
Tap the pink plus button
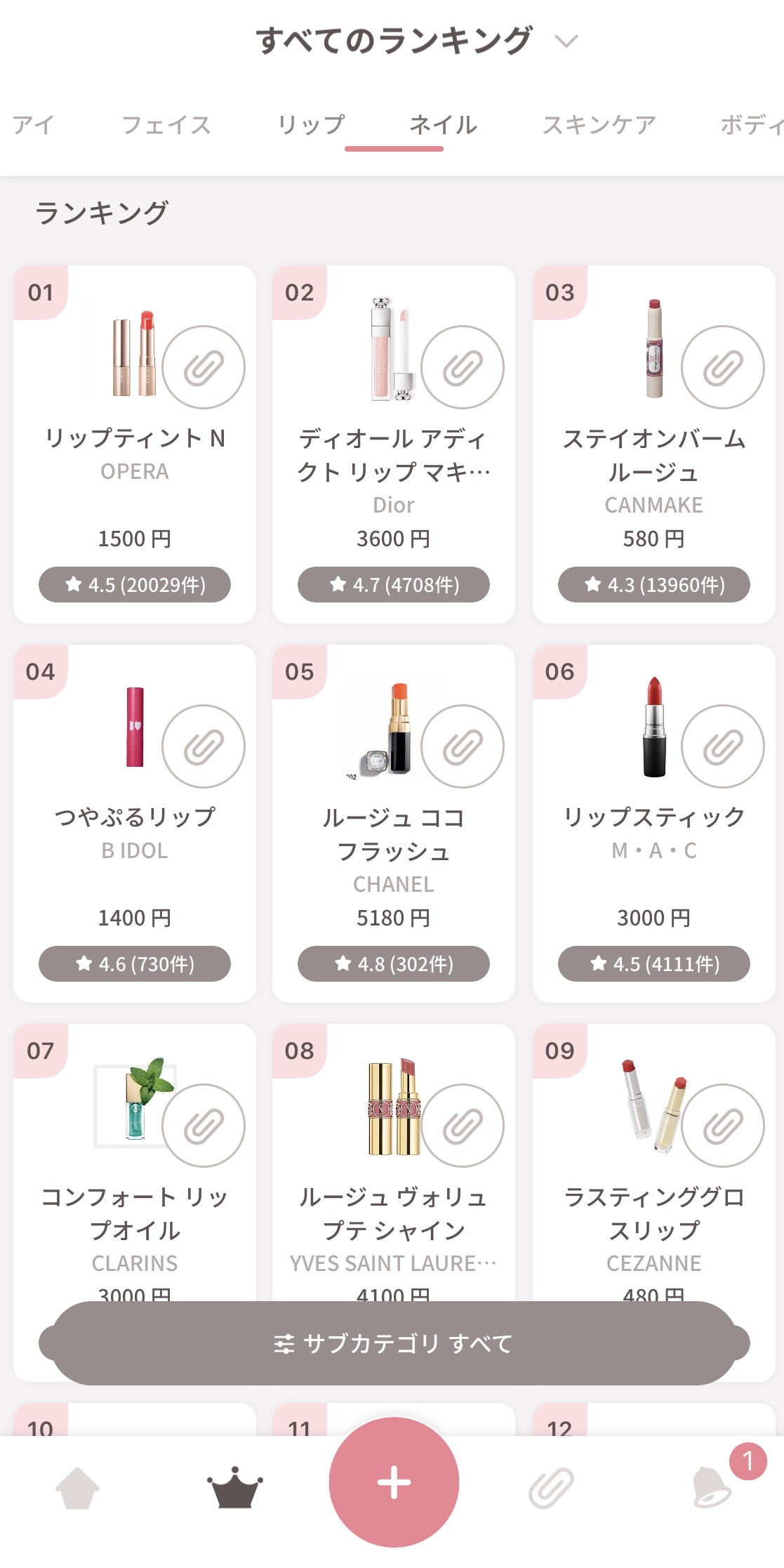point(394,1482)
